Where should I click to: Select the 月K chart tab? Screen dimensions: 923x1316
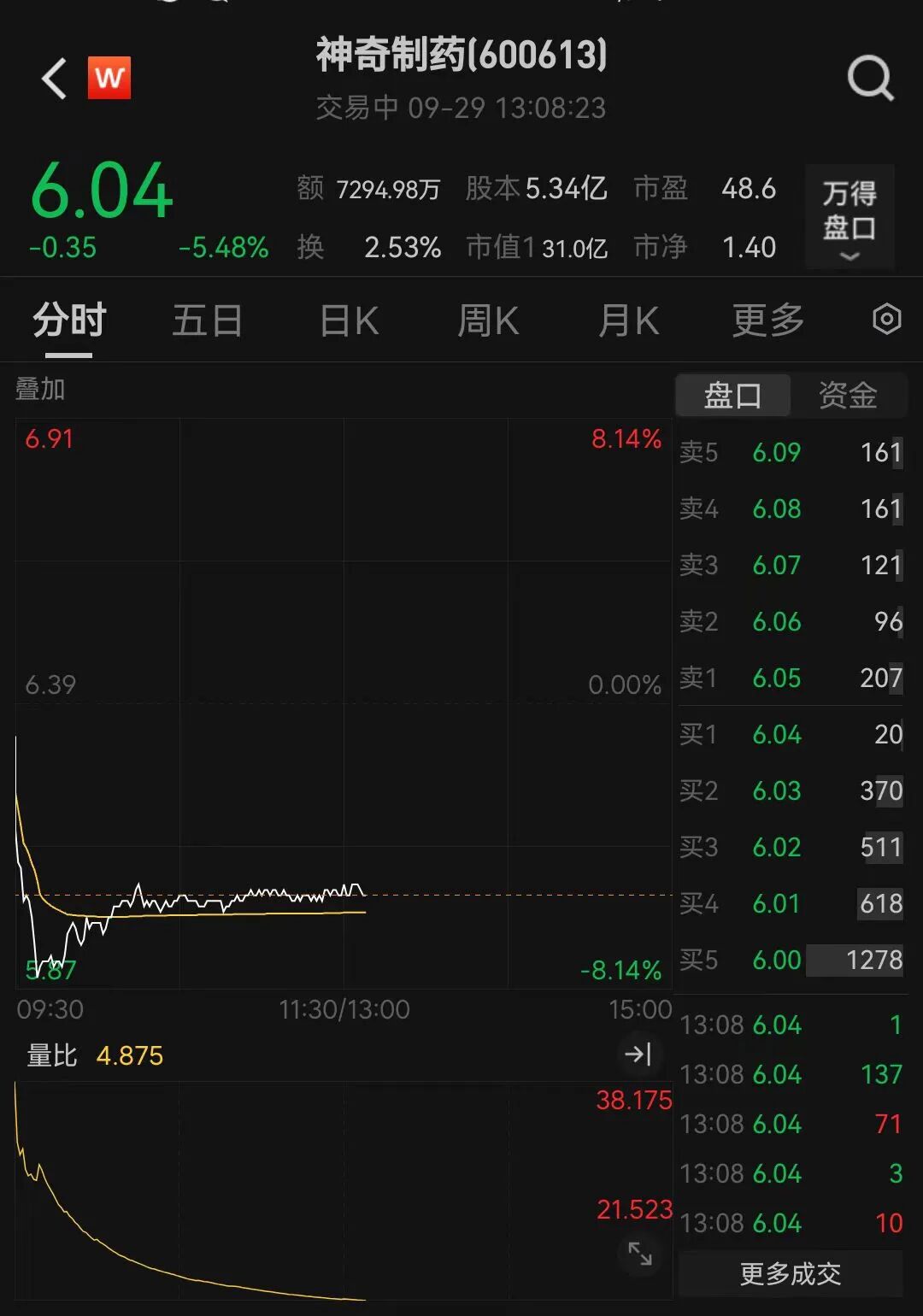628,321
